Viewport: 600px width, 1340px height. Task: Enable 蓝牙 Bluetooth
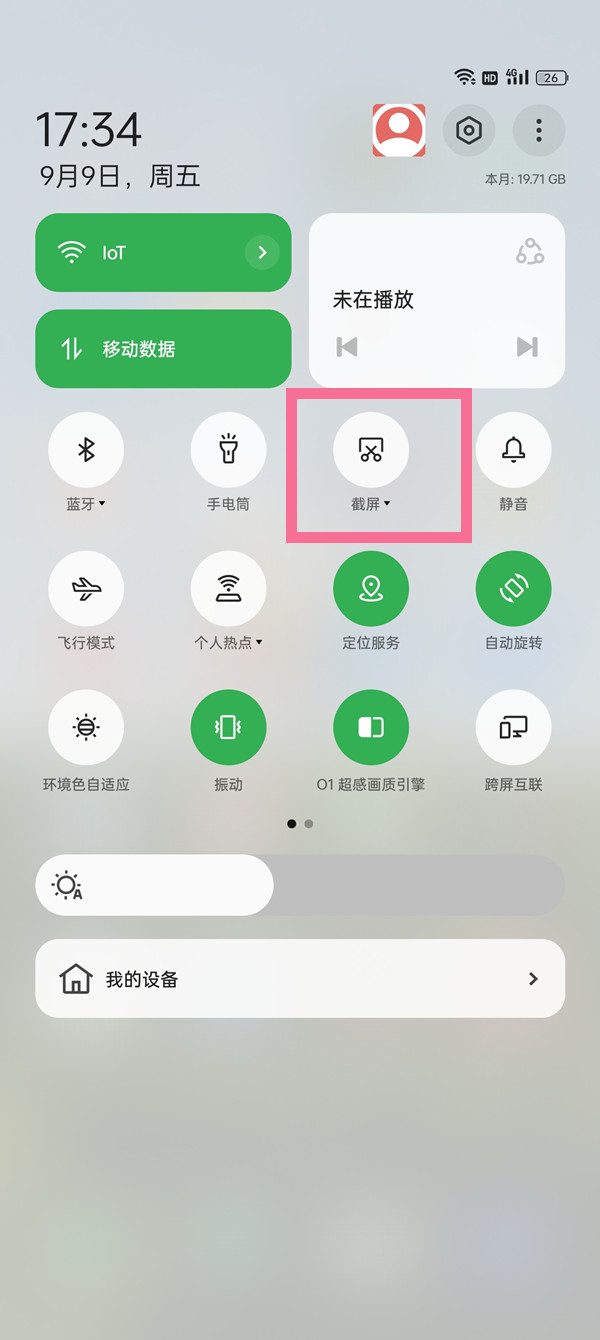86,451
